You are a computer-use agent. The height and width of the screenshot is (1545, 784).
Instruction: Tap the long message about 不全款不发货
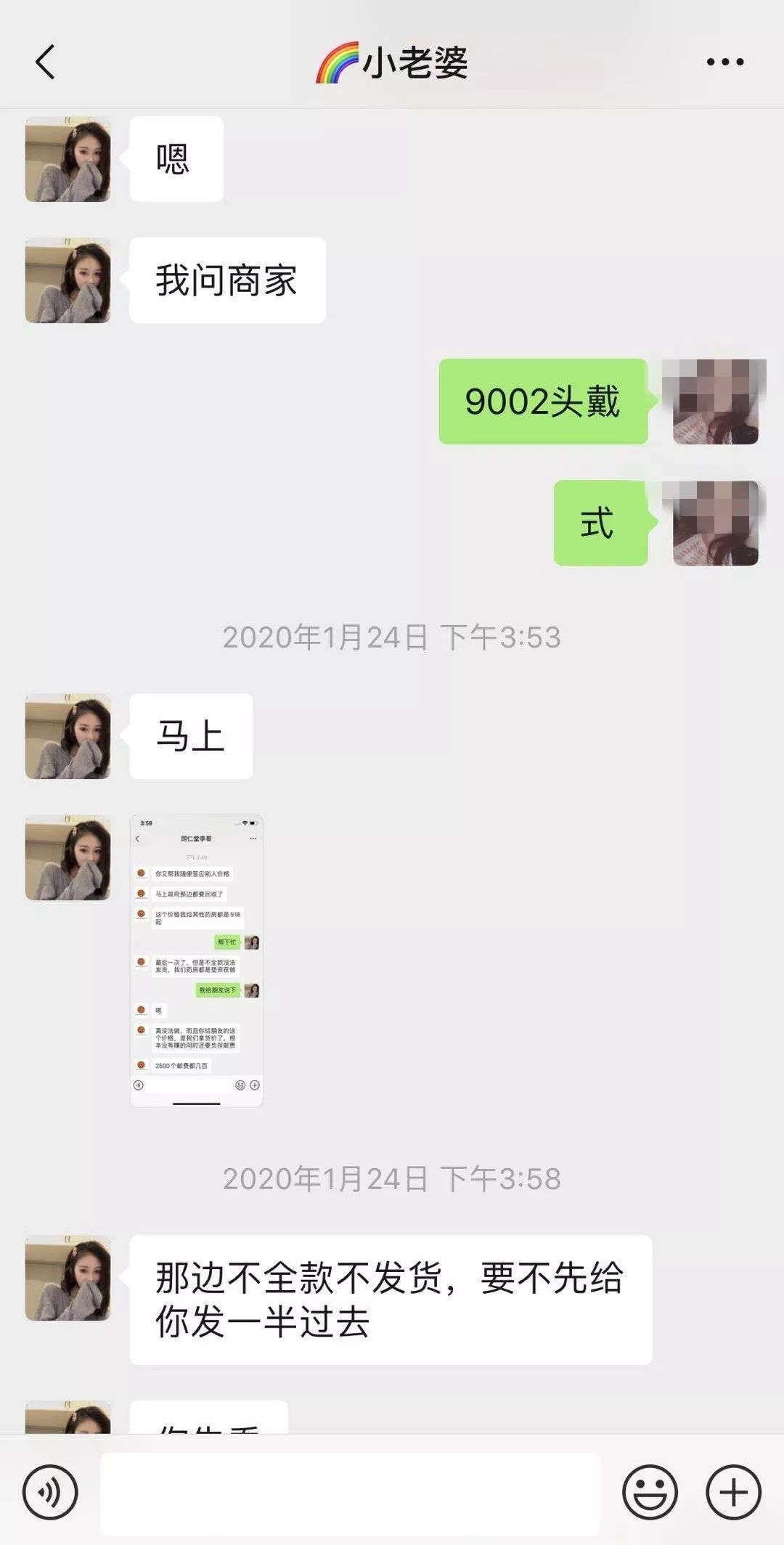pyautogui.click(x=392, y=1300)
